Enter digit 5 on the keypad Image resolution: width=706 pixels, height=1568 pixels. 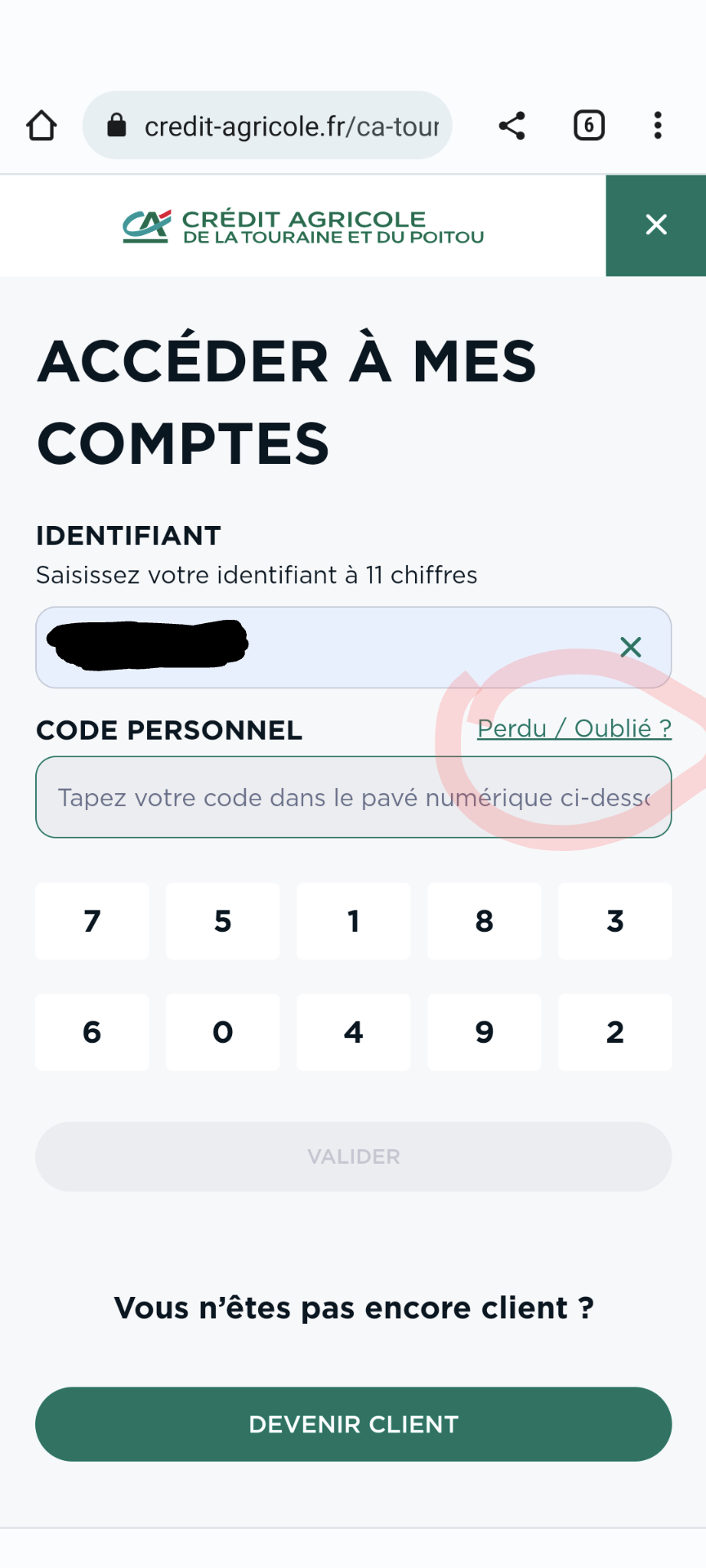click(x=223, y=921)
